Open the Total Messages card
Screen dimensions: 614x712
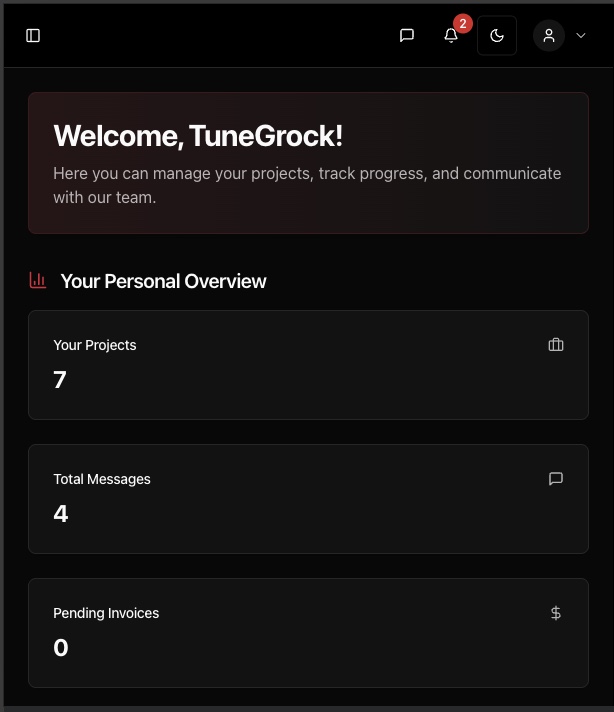(308, 498)
